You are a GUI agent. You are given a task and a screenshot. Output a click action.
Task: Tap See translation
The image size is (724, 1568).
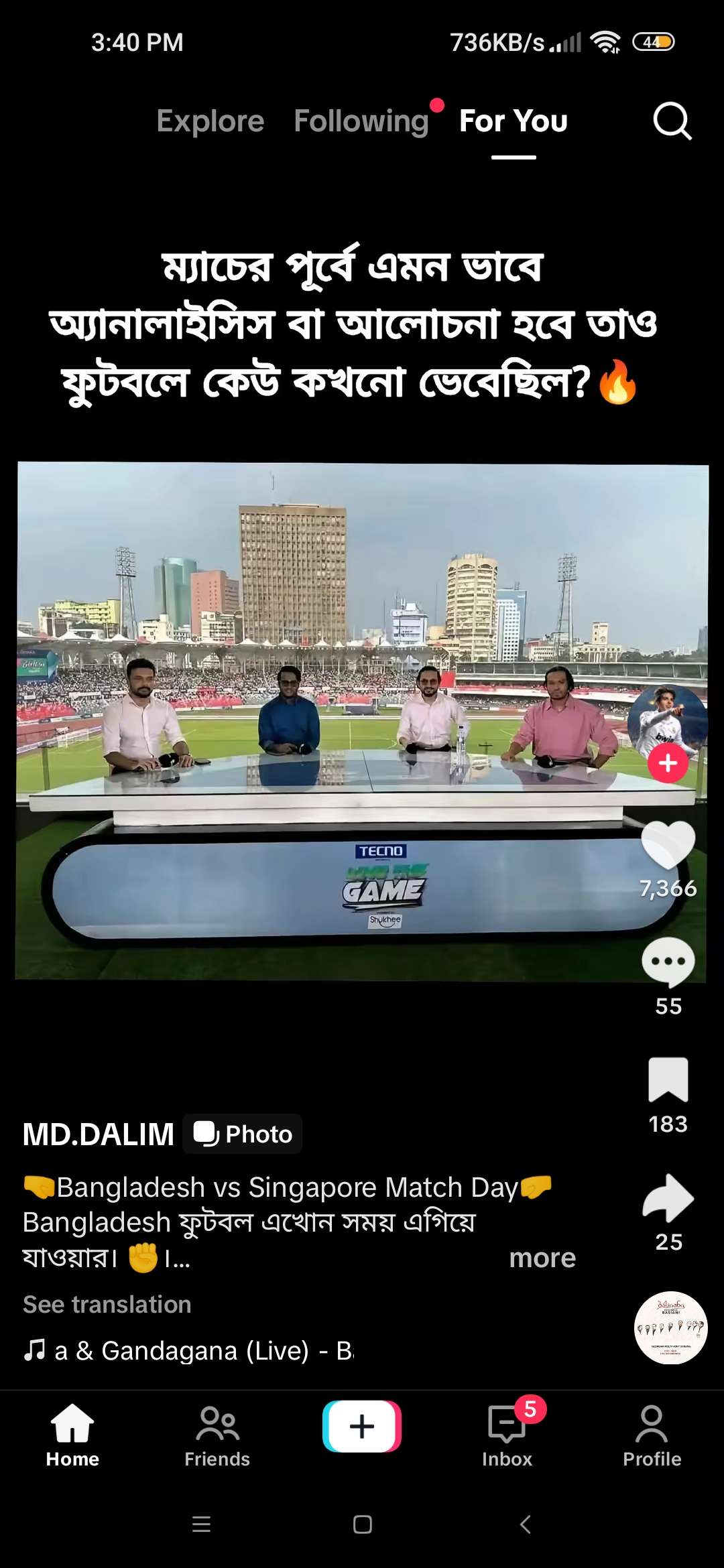pyautogui.click(x=107, y=1305)
